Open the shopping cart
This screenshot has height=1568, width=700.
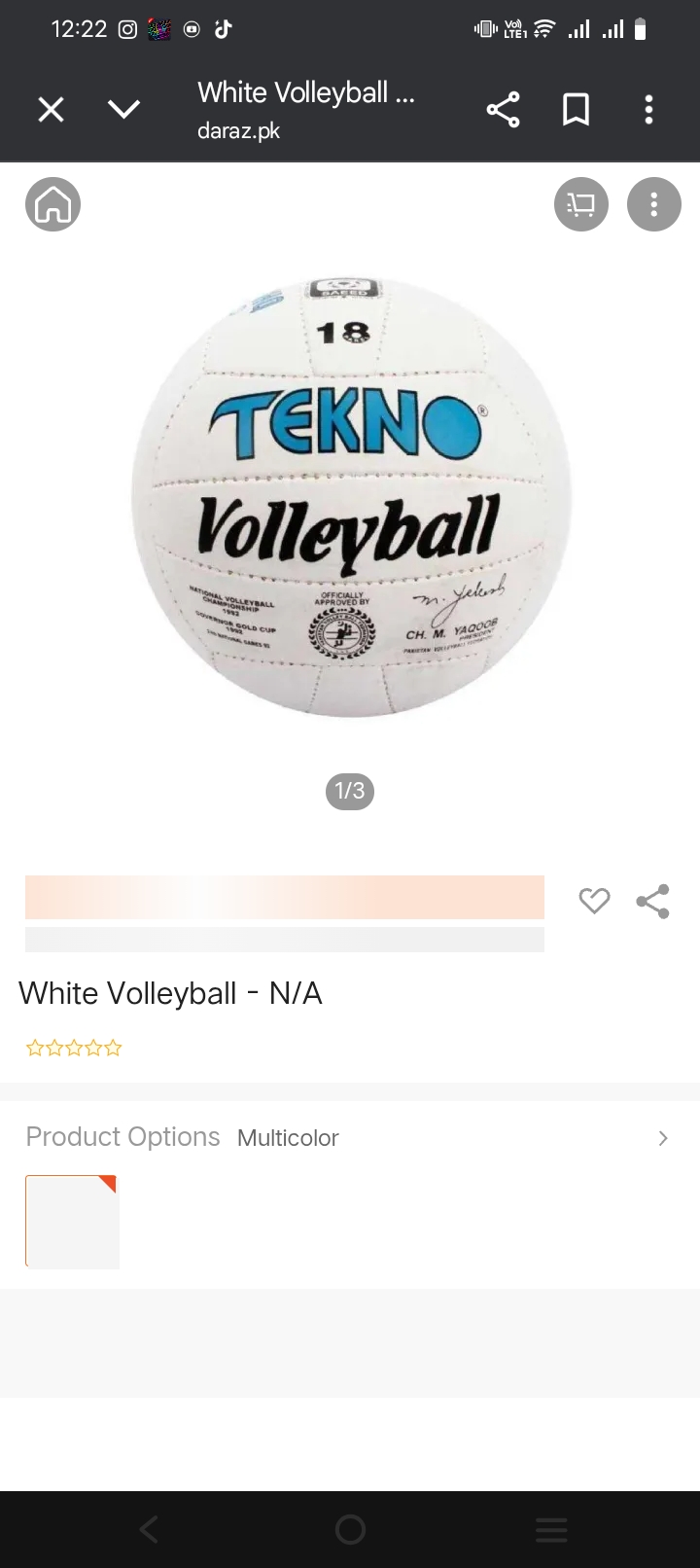click(x=581, y=204)
